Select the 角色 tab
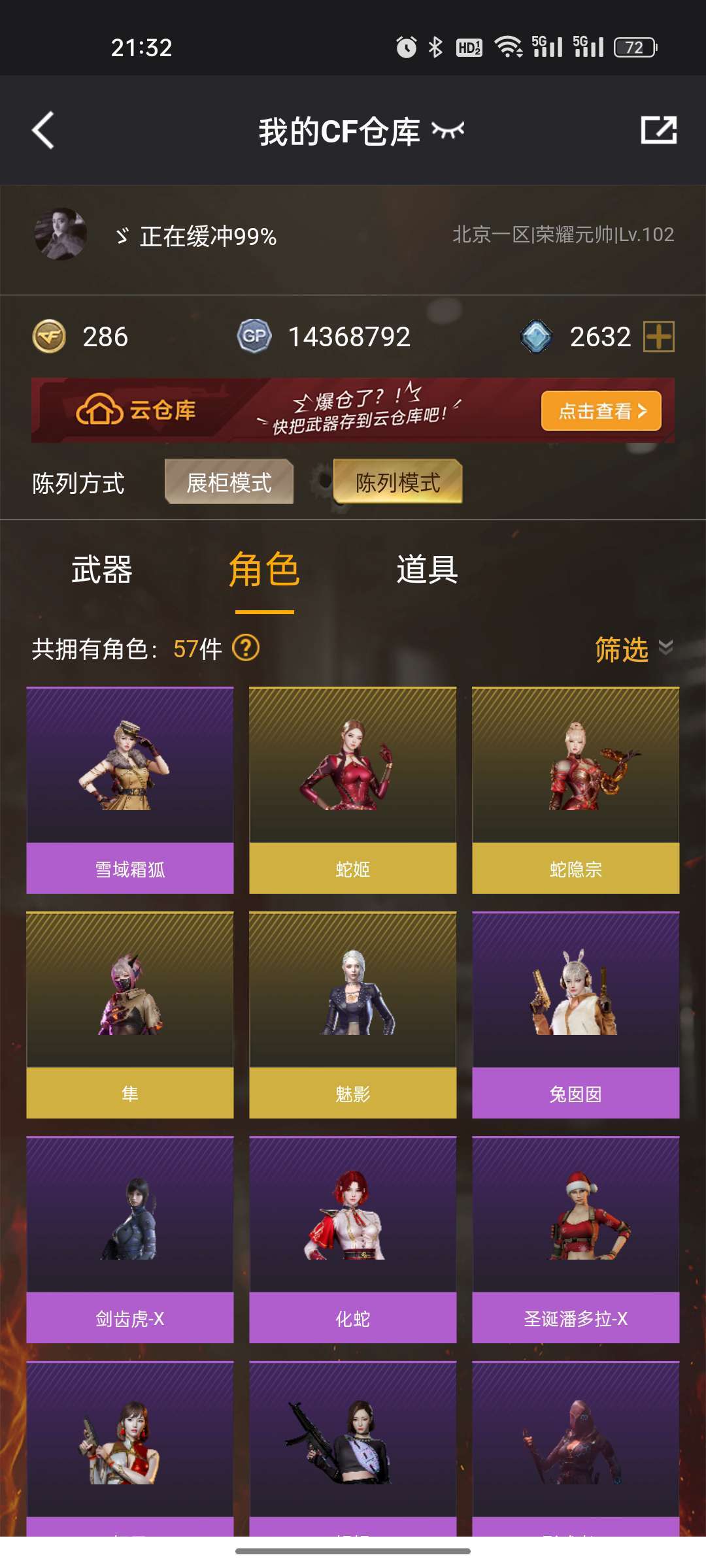Viewport: 706px width, 1568px height. (264, 570)
